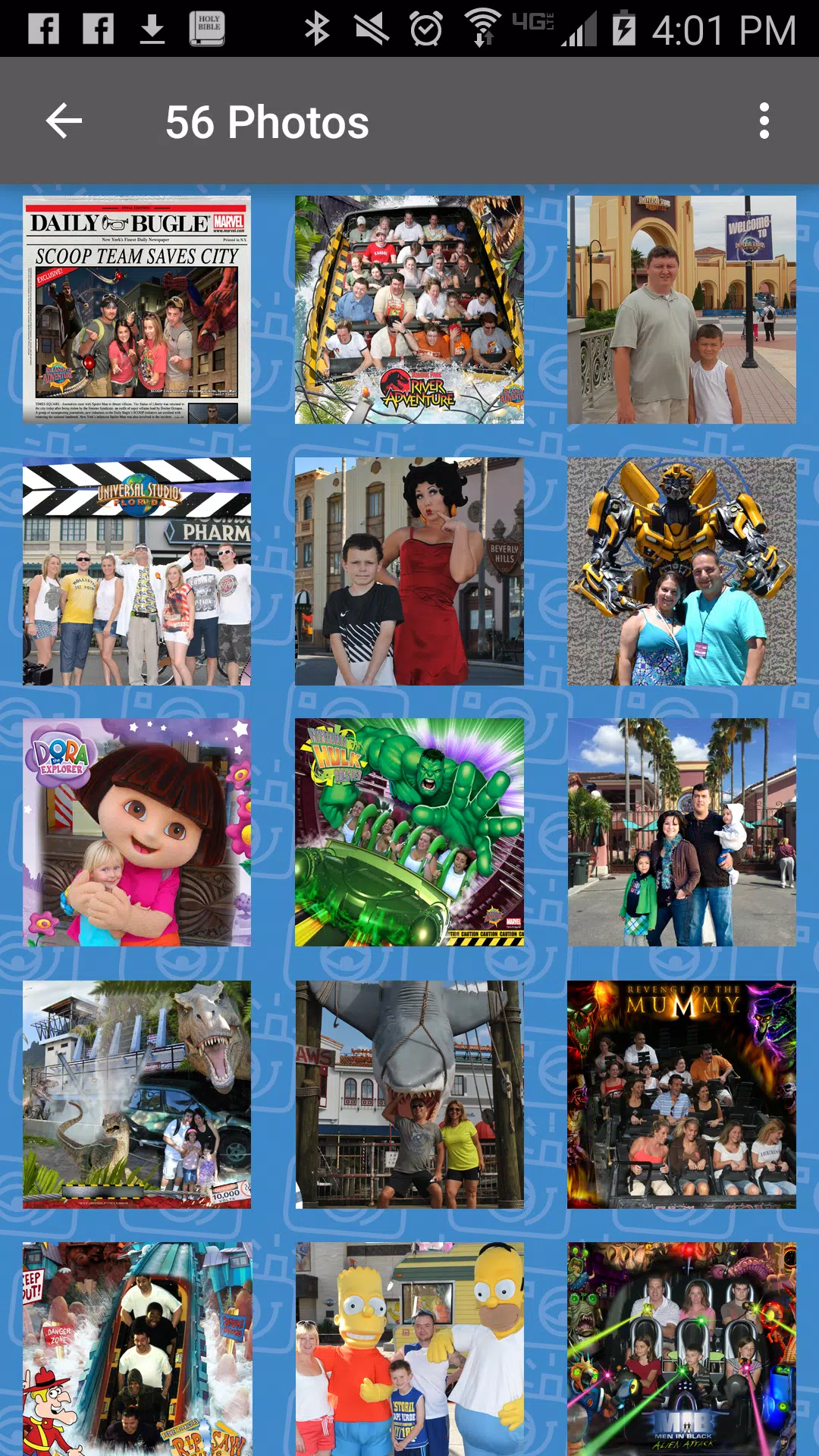819x1456 pixels.
Task: Open the Men in Black ride photo
Action: tap(681, 1348)
